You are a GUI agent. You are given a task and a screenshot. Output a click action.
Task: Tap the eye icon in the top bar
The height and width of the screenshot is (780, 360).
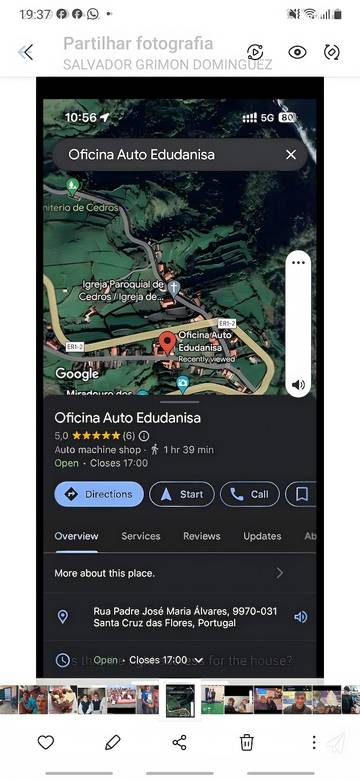297,52
